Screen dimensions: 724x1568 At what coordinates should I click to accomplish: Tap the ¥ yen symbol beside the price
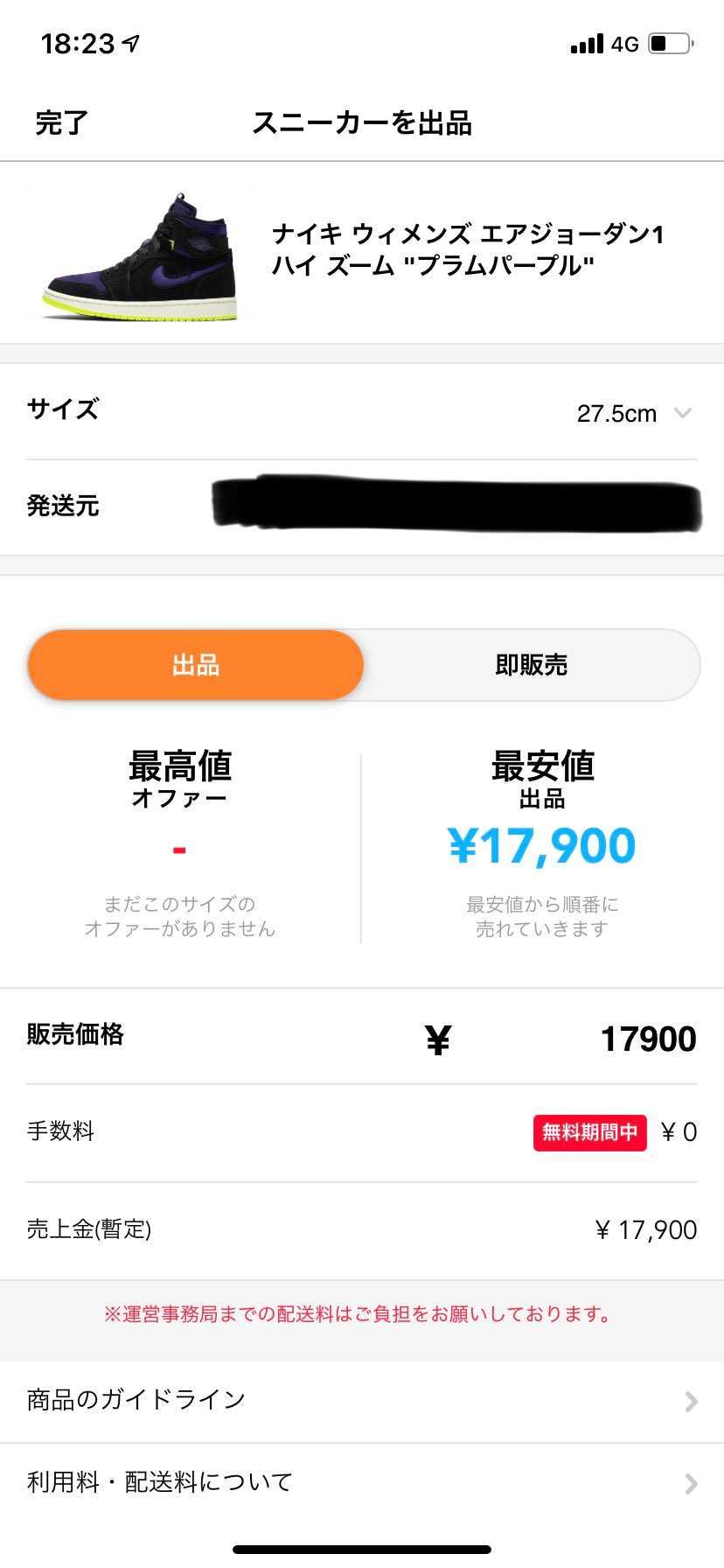point(438,1038)
